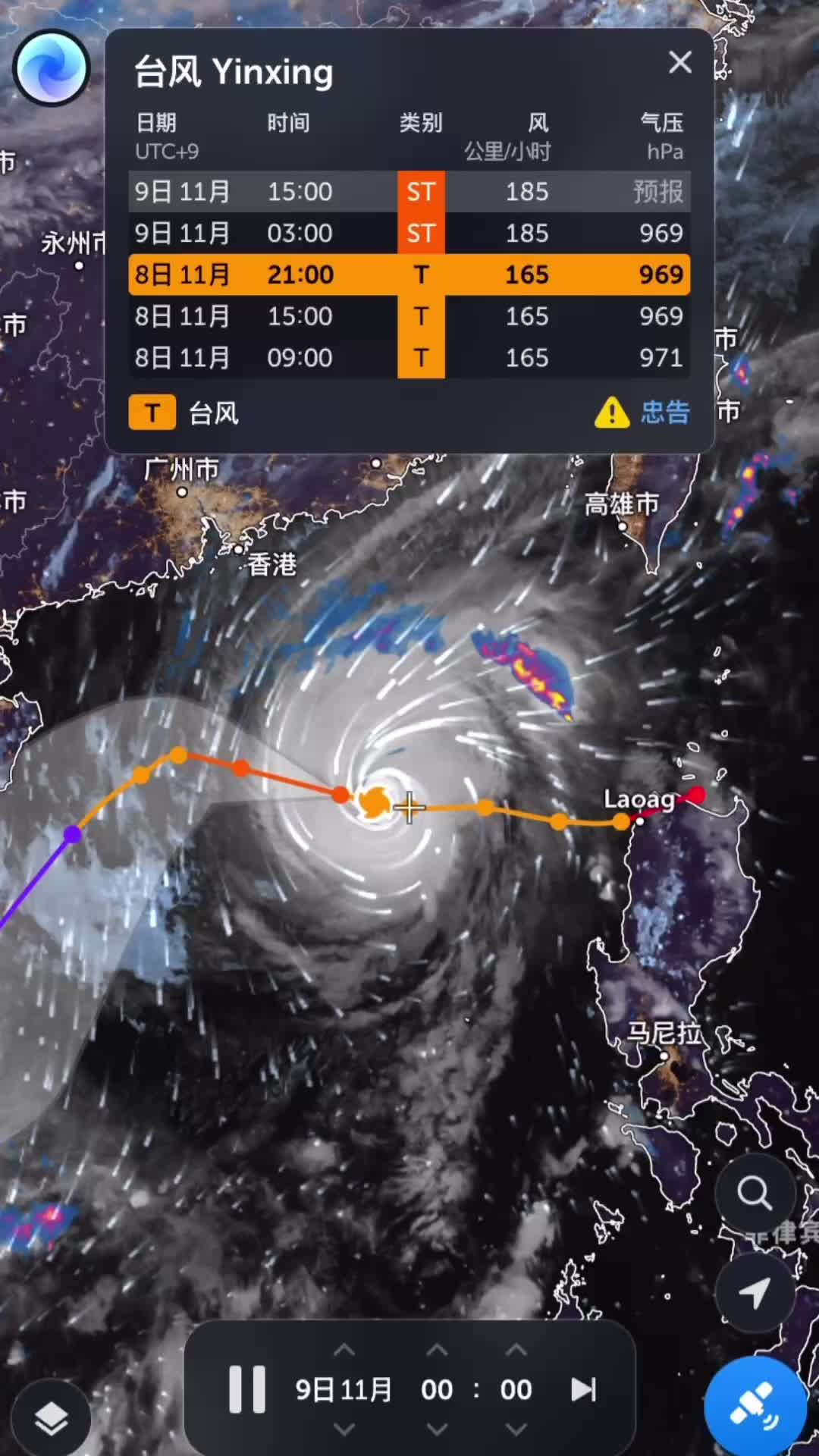Decrease the minutes with down arrow
Viewport: 819px width, 1456px height.
point(516,1429)
